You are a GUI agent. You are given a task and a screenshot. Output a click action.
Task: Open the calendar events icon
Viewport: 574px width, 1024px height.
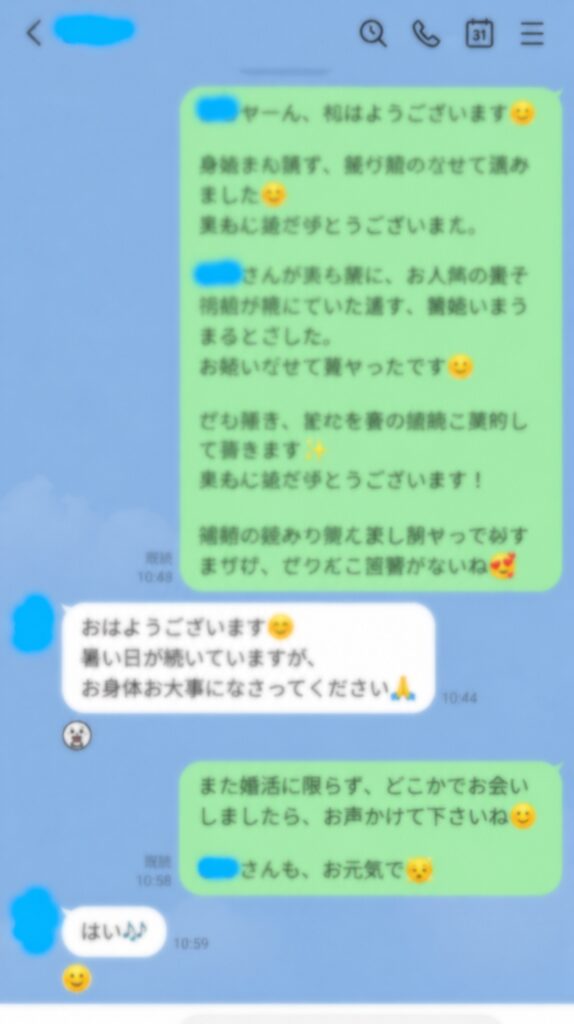click(479, 33)
